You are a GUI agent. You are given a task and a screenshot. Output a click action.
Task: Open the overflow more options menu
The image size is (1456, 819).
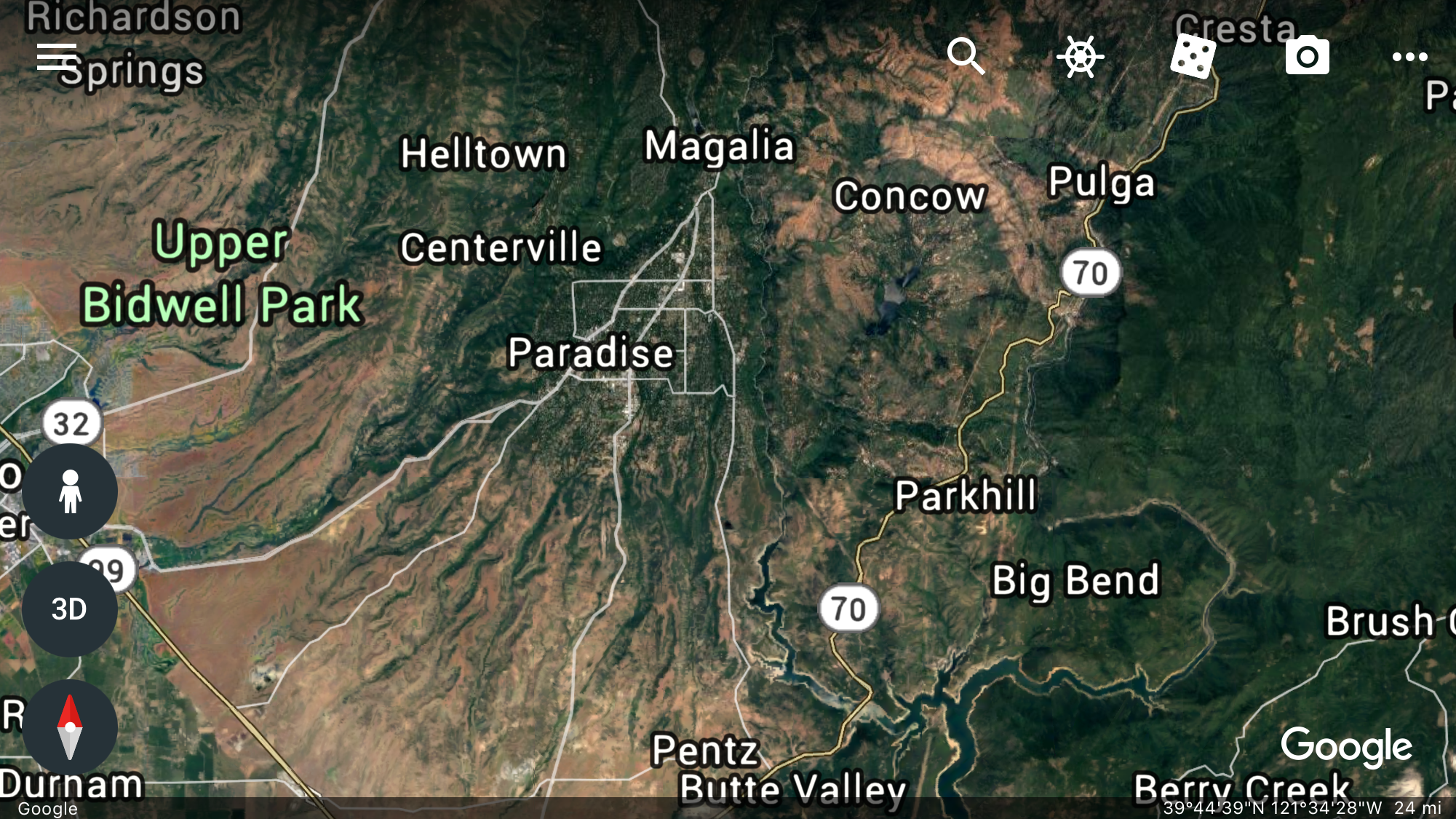pos(1409,57)
